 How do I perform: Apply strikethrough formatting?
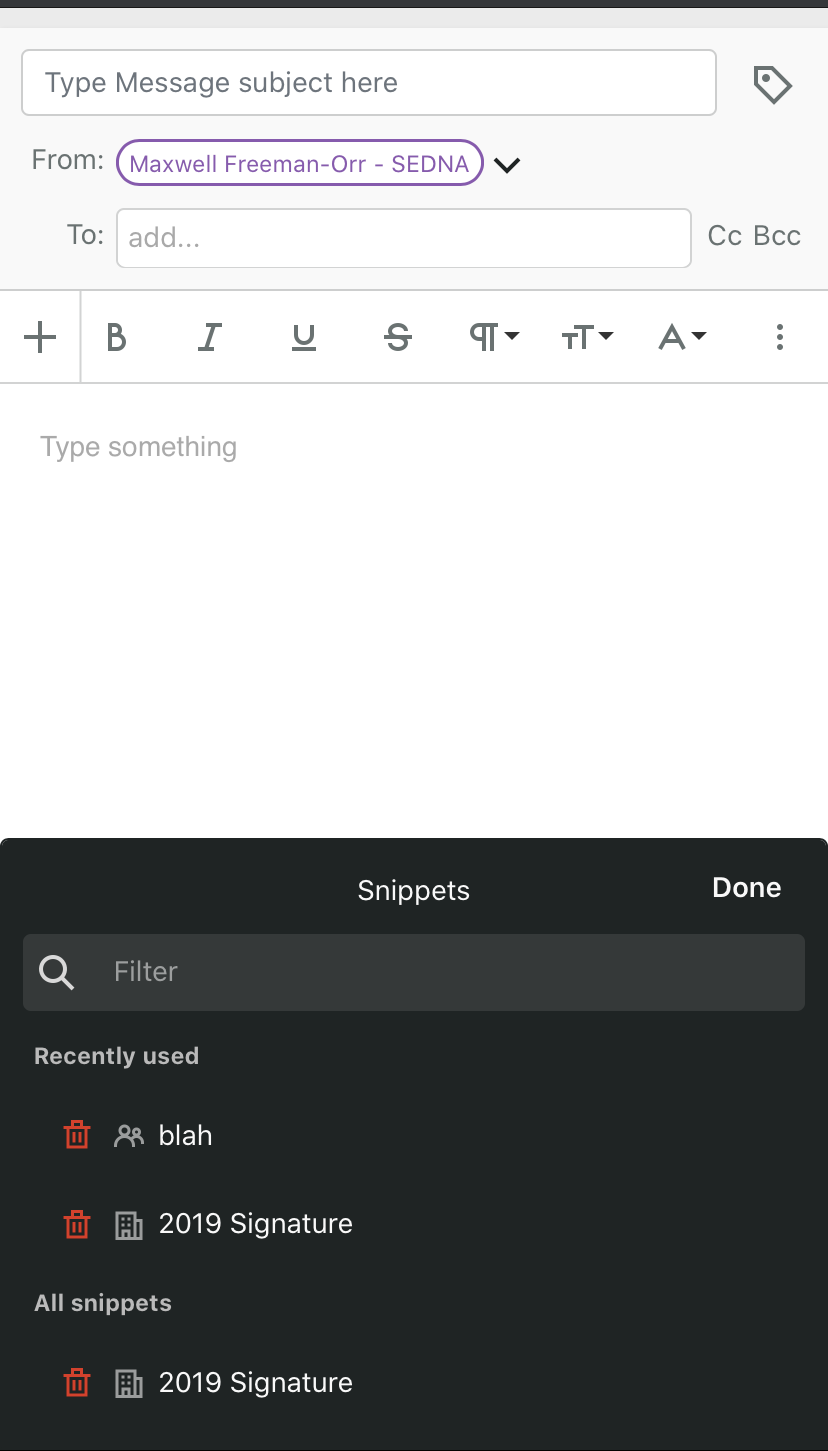398,338
